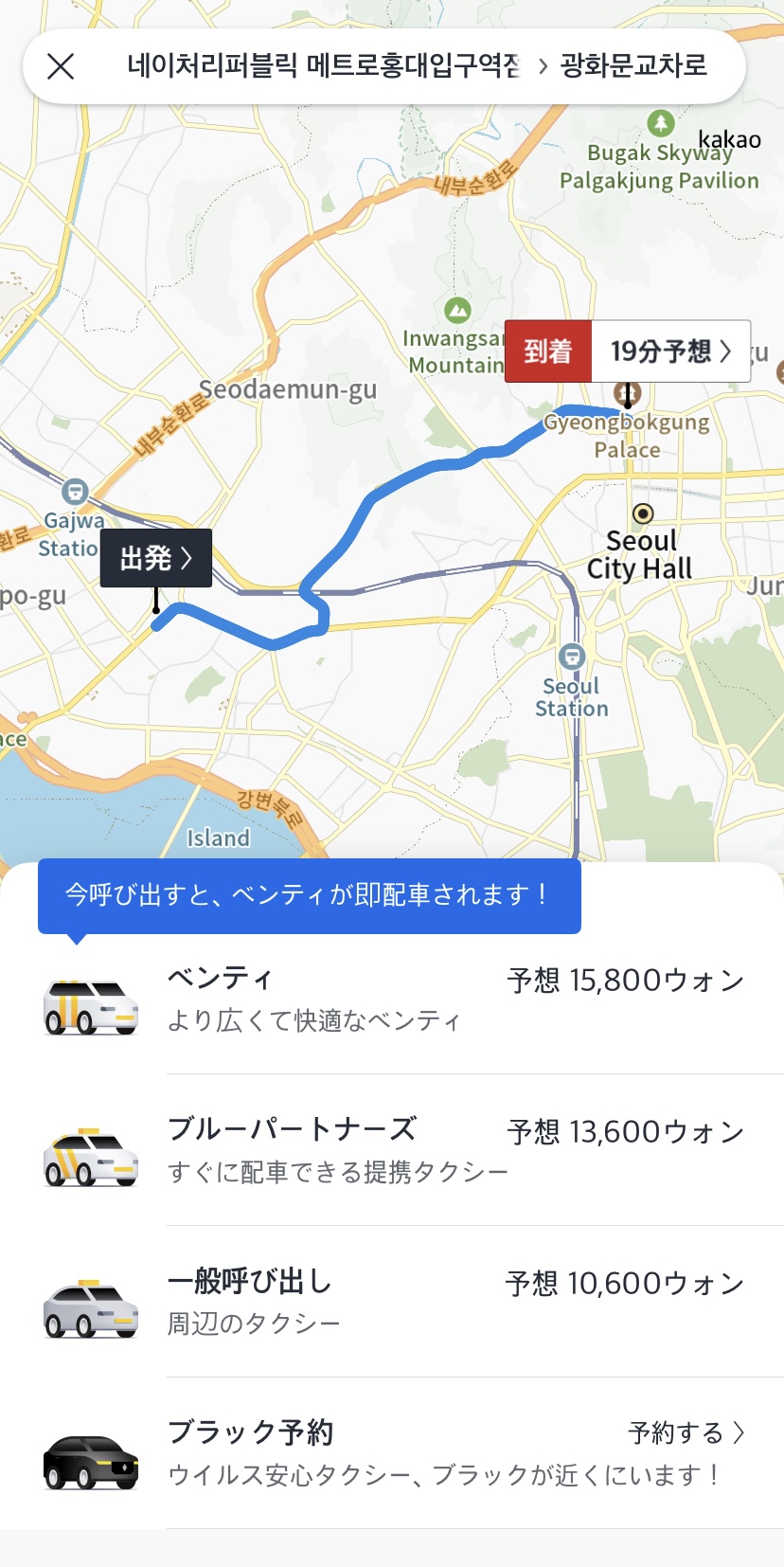This screenshot has width=784, height=1567.
Task: Pick the 一般呼び出し taxi option
Action: pyautogui.click(x=392, y=1302)
